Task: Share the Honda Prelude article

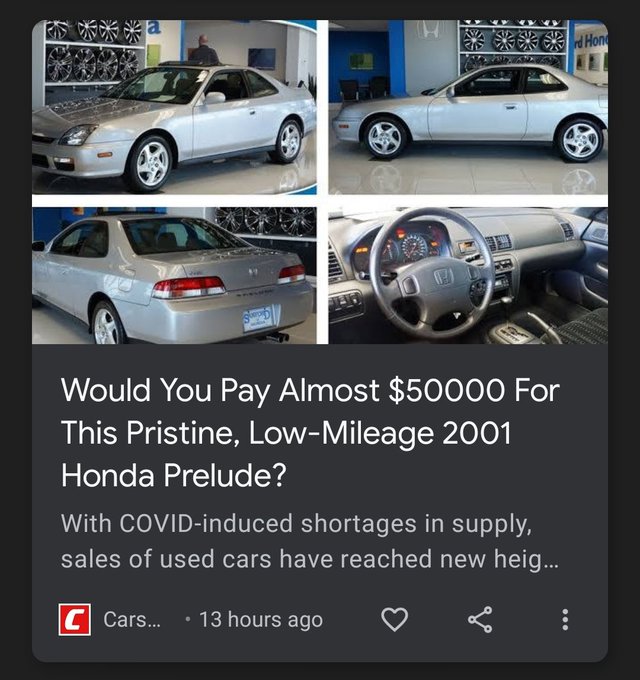Action: tap(480, 619)
